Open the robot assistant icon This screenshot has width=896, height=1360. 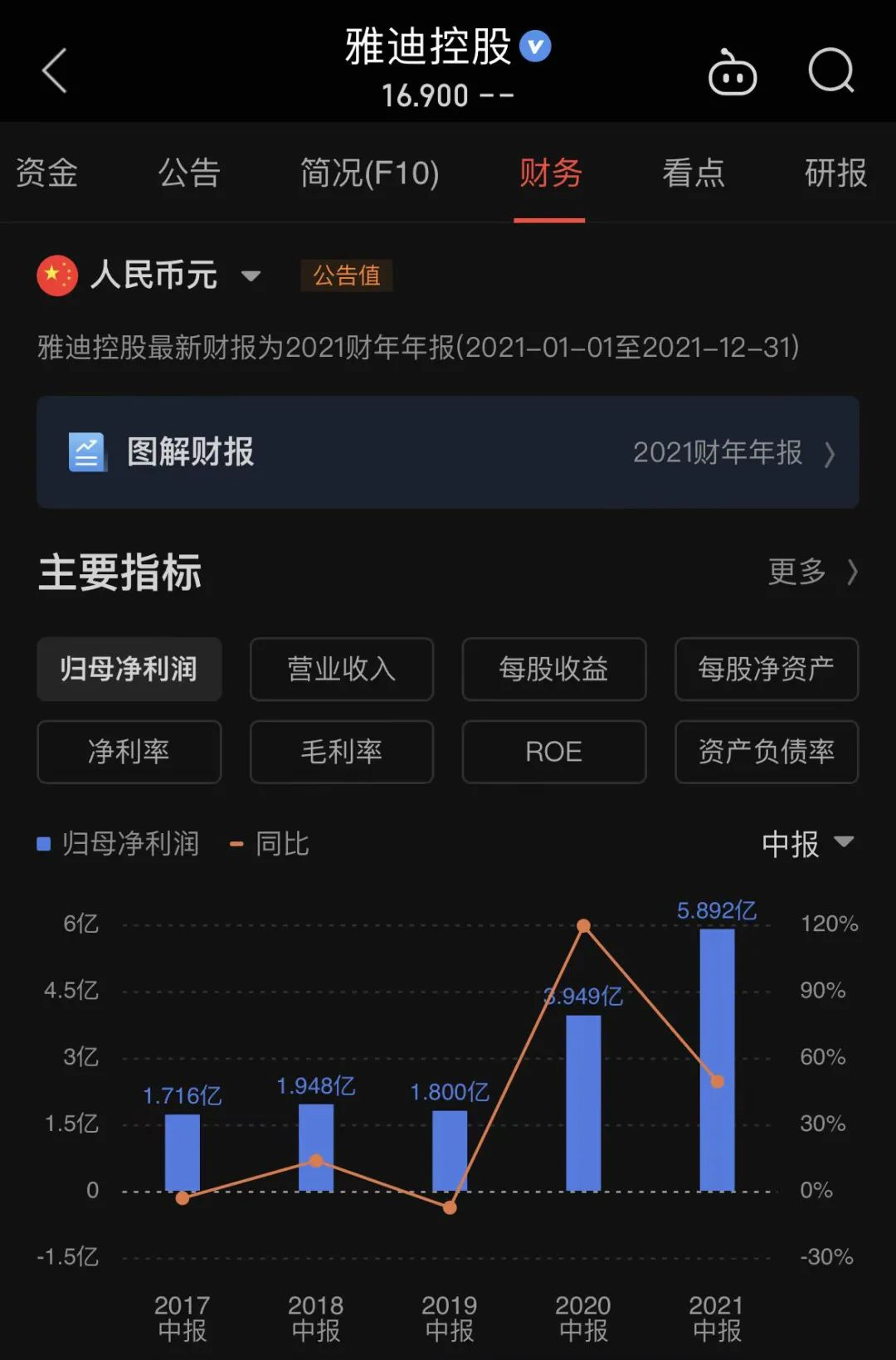(x=732, y=73)
